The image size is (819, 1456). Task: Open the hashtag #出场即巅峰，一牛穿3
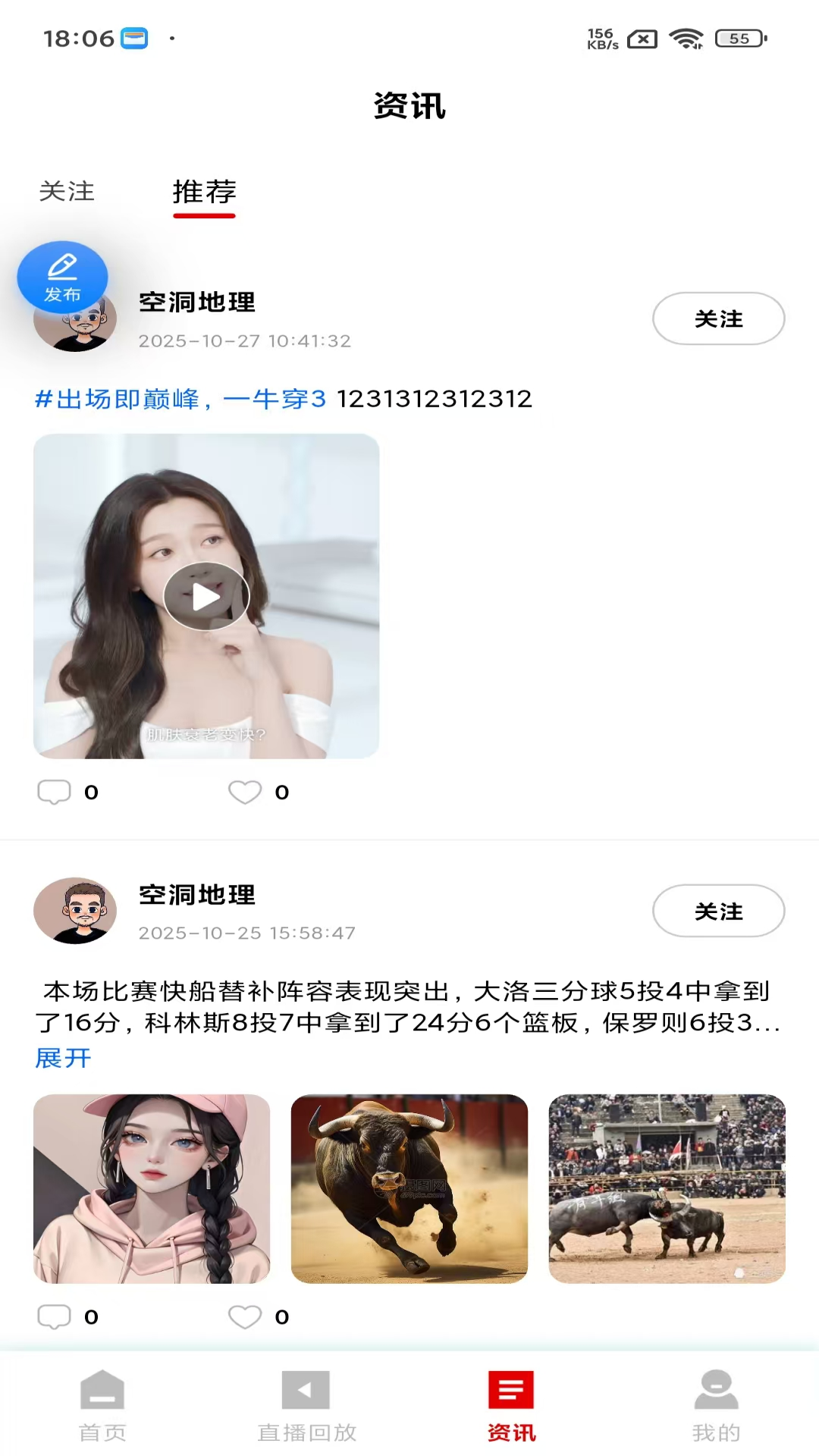pyautogui.click(x=180, y=399)
